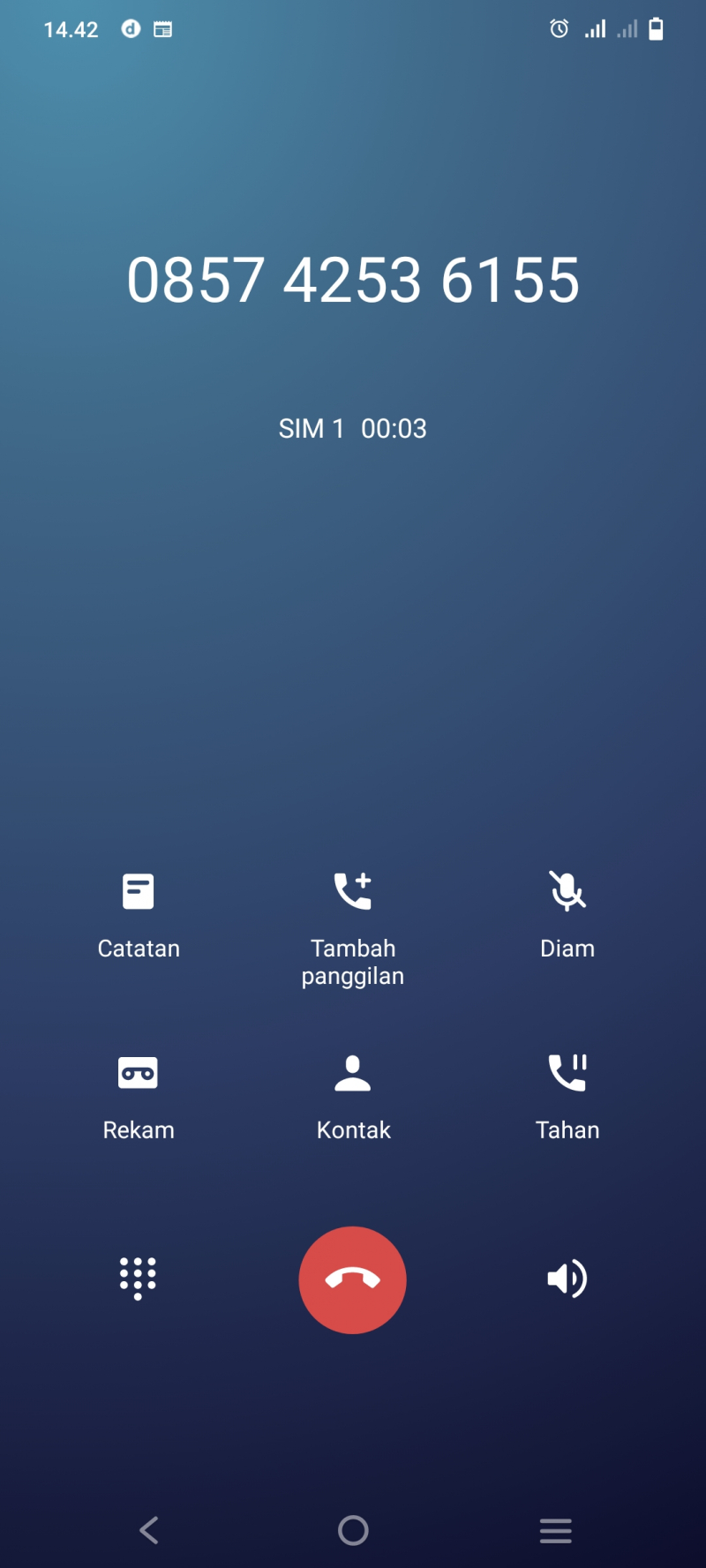Tap the home circle navigation button

[353, 1531]
